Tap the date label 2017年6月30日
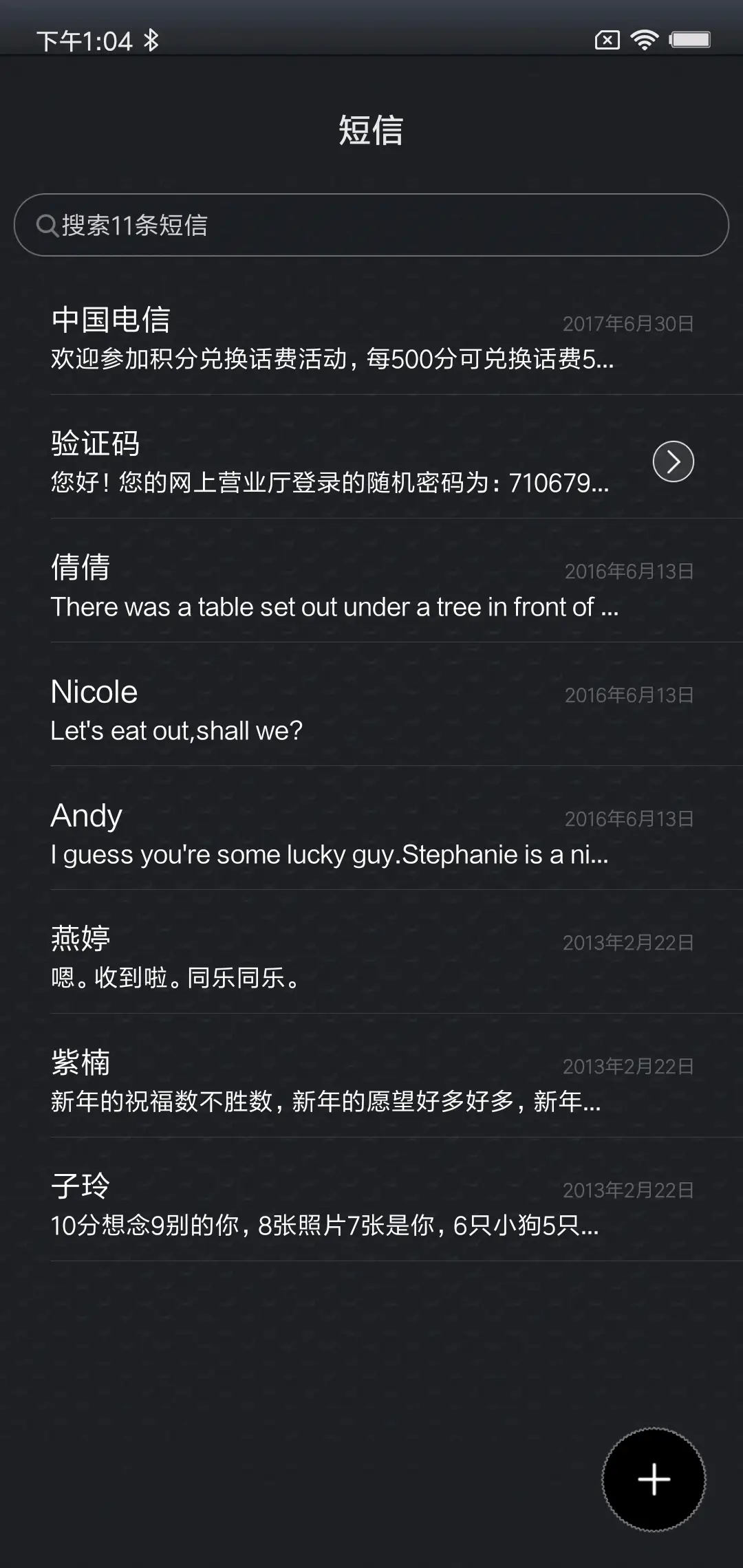Screen dimensions: 743x1568 tap(627, 323)
